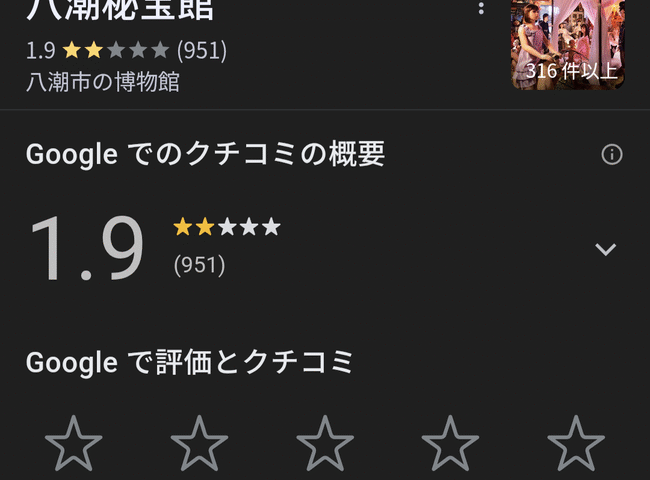Open the photo tile showing 316 件以上
Viewport: 650px width, 480px height.
click(568, 44)
